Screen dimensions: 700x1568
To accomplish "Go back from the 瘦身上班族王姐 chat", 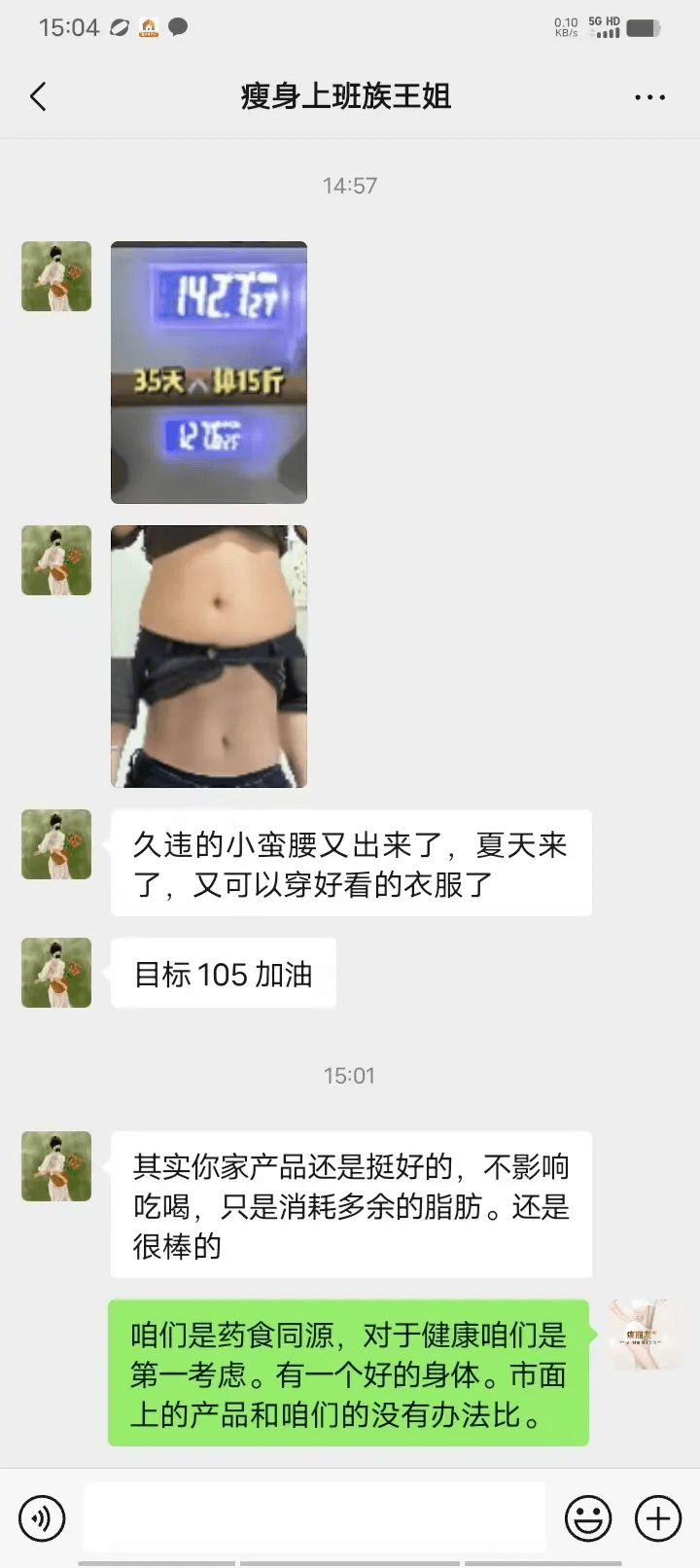I will [39, 96].
